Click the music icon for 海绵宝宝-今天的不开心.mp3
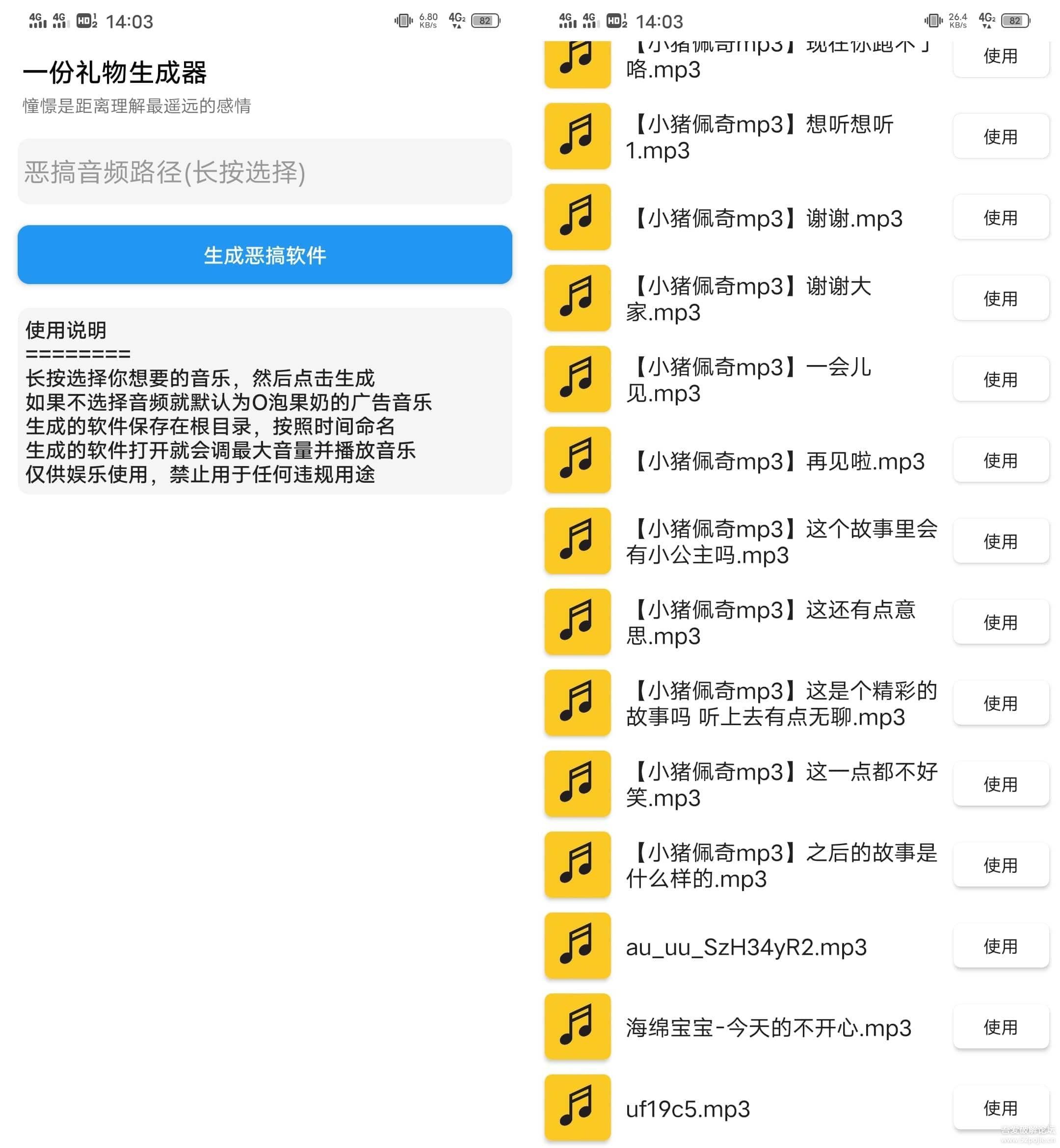 577,1028
